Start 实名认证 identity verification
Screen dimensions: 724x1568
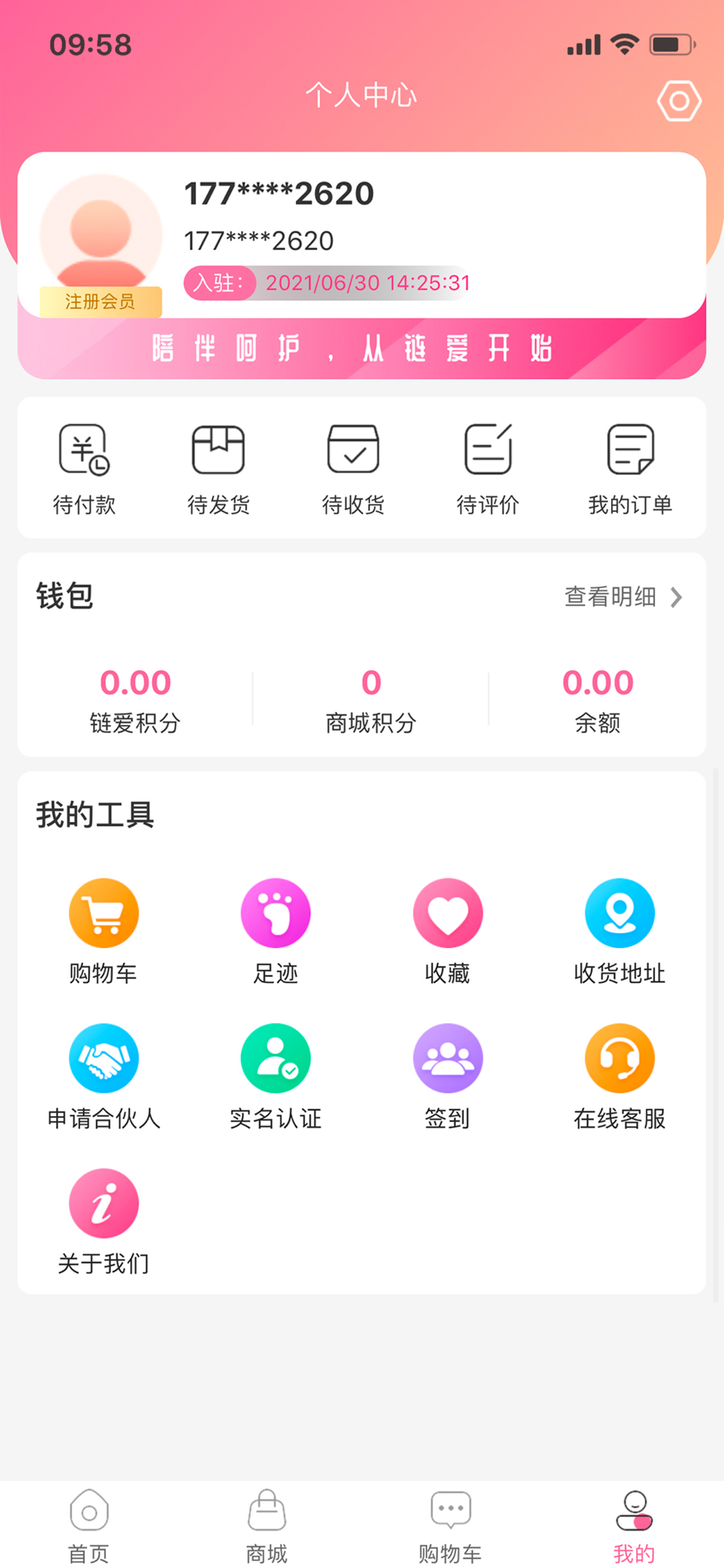276,1076
